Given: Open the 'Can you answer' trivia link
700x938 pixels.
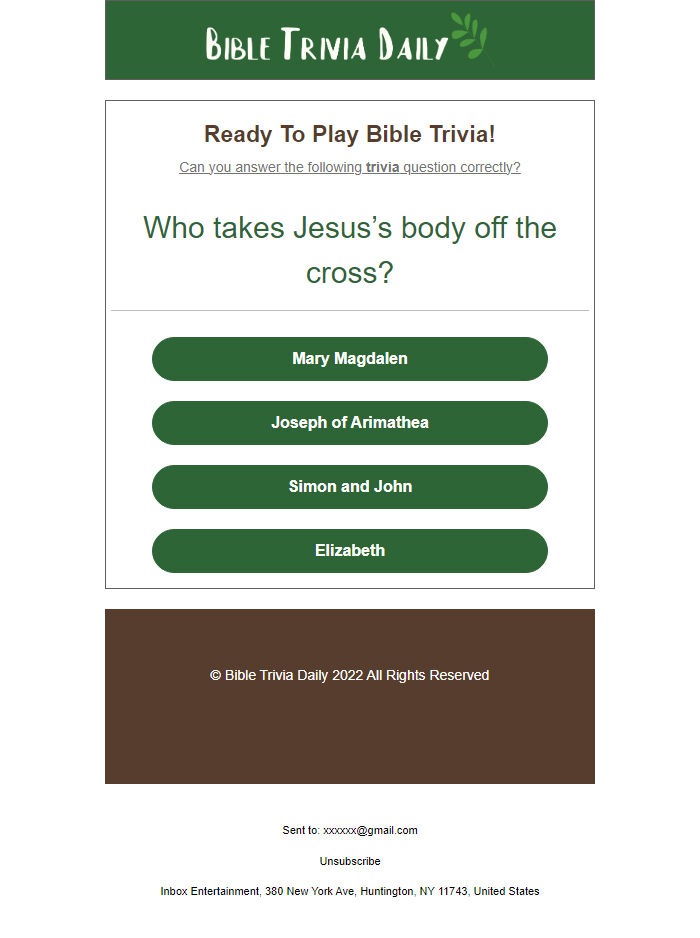Looking at the screenshot, I should click(350, 167).
